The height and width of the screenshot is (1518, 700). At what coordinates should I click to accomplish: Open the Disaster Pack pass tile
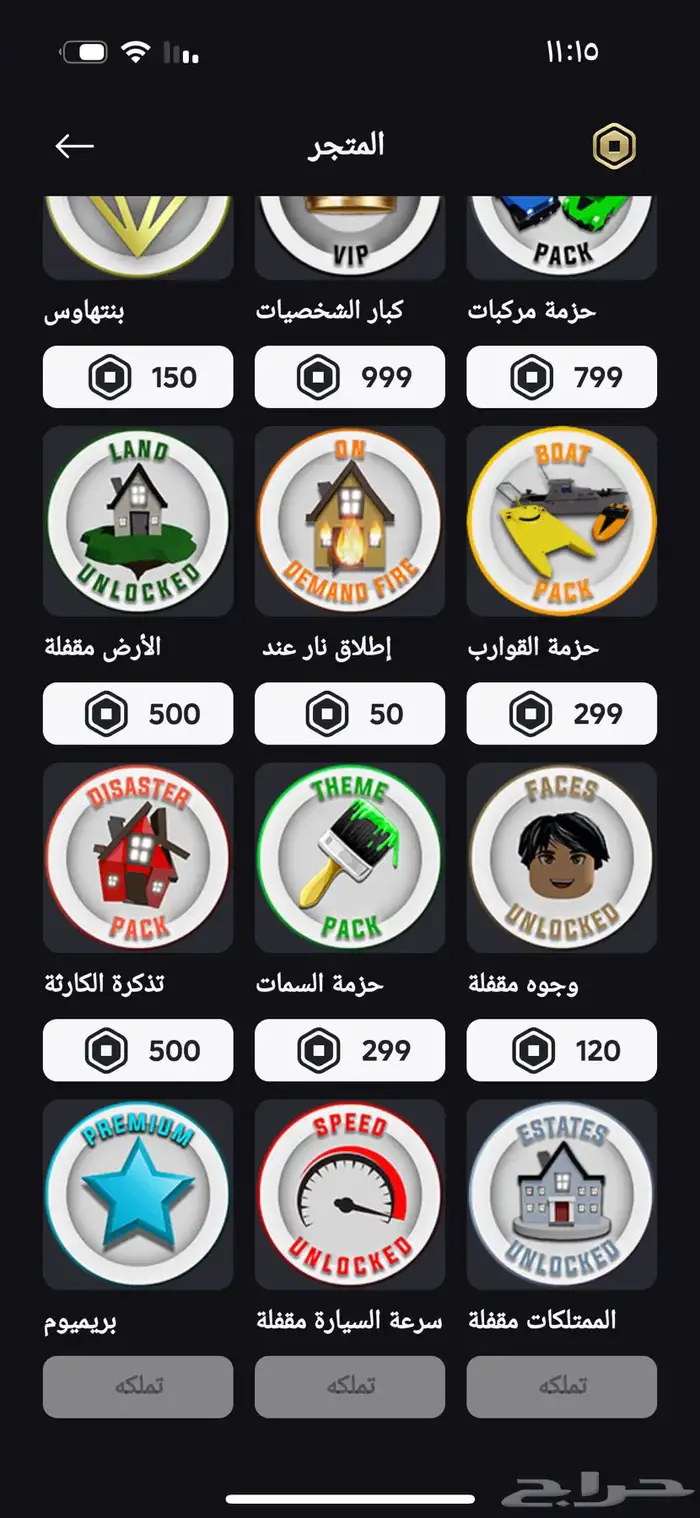coord(138,858)
